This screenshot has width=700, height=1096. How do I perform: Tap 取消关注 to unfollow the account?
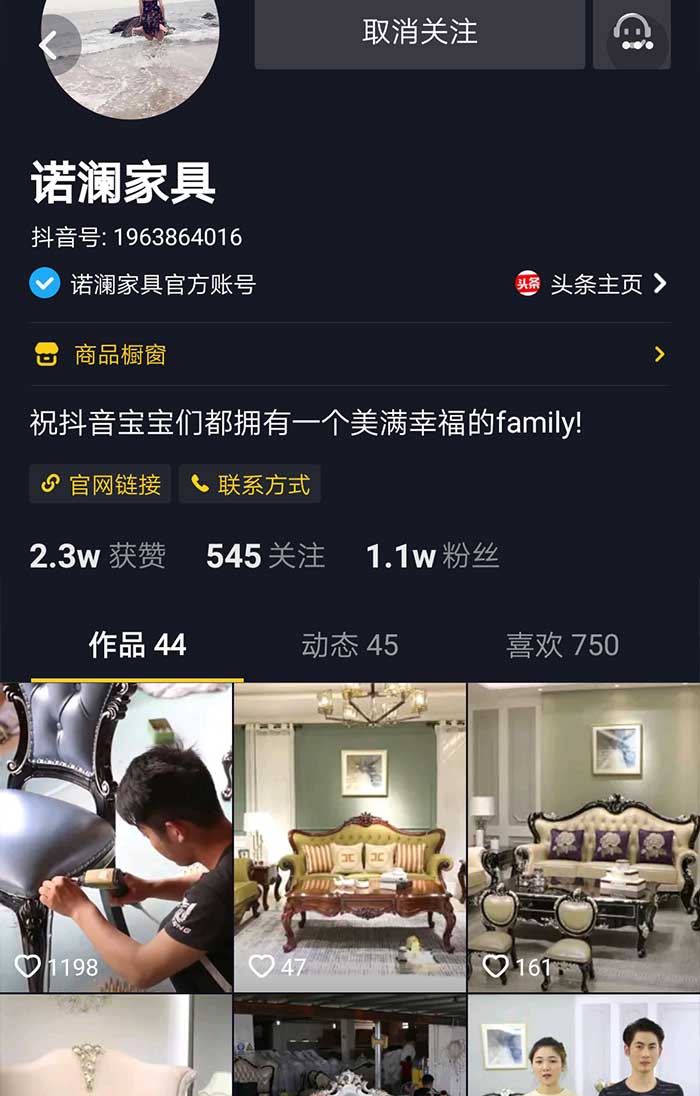click(419, 33)
